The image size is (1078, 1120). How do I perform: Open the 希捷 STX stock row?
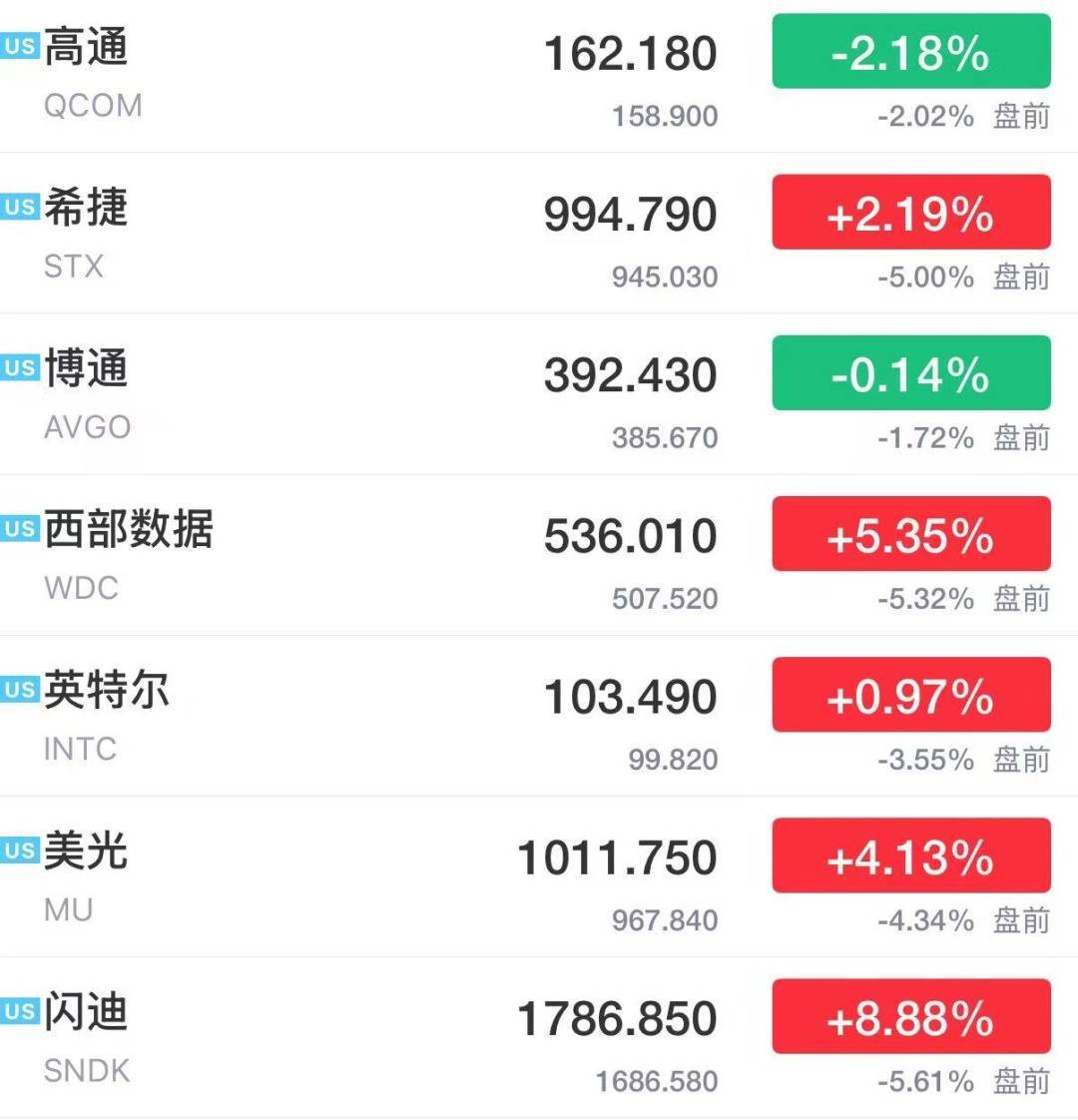click(x=539, y=233)
